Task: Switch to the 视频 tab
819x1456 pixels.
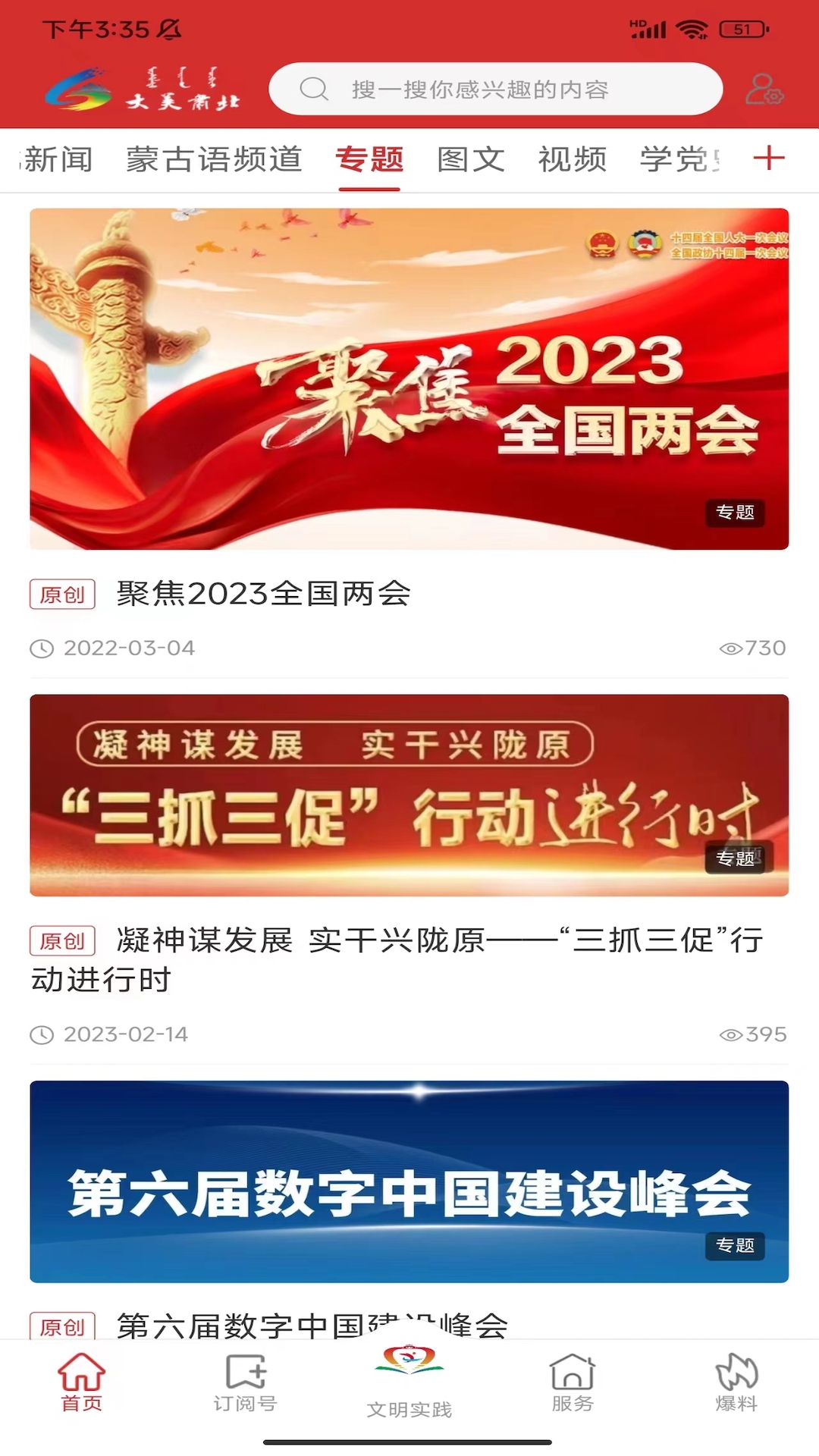Action: click(x=573, y=159)
